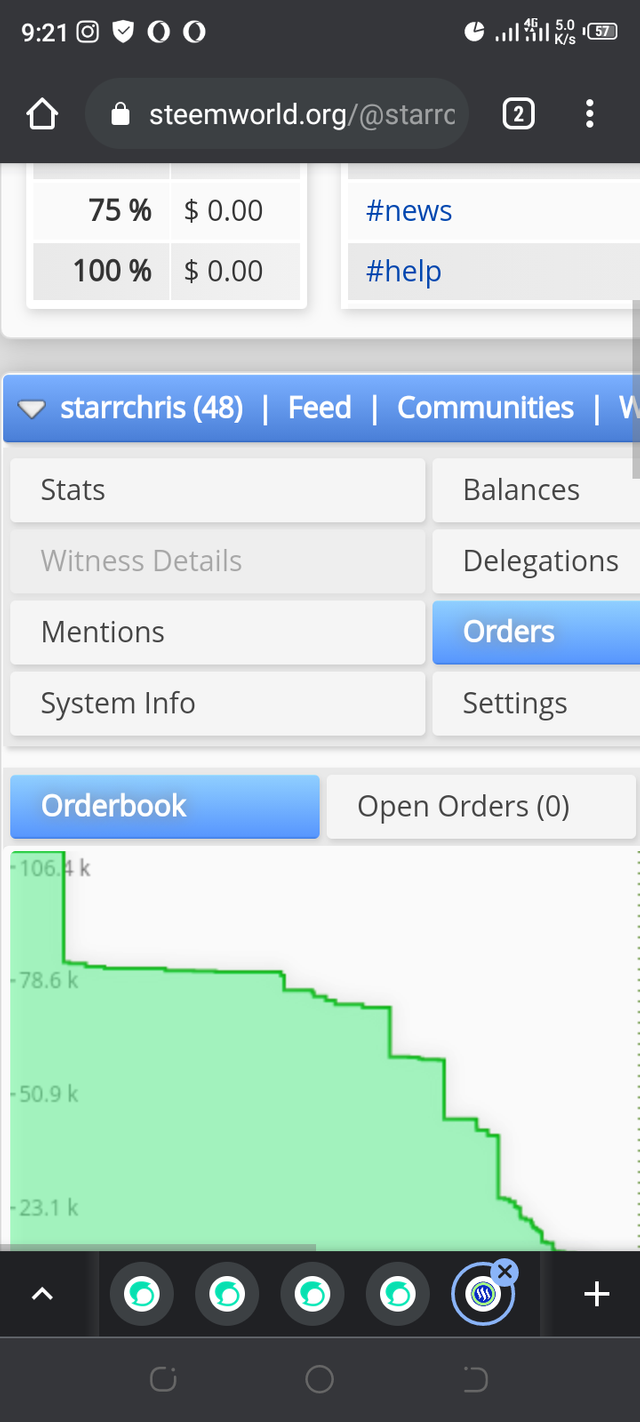View the Mentions panel
The height and width of the screenshot is (1422, 640).
pos(217,632)
